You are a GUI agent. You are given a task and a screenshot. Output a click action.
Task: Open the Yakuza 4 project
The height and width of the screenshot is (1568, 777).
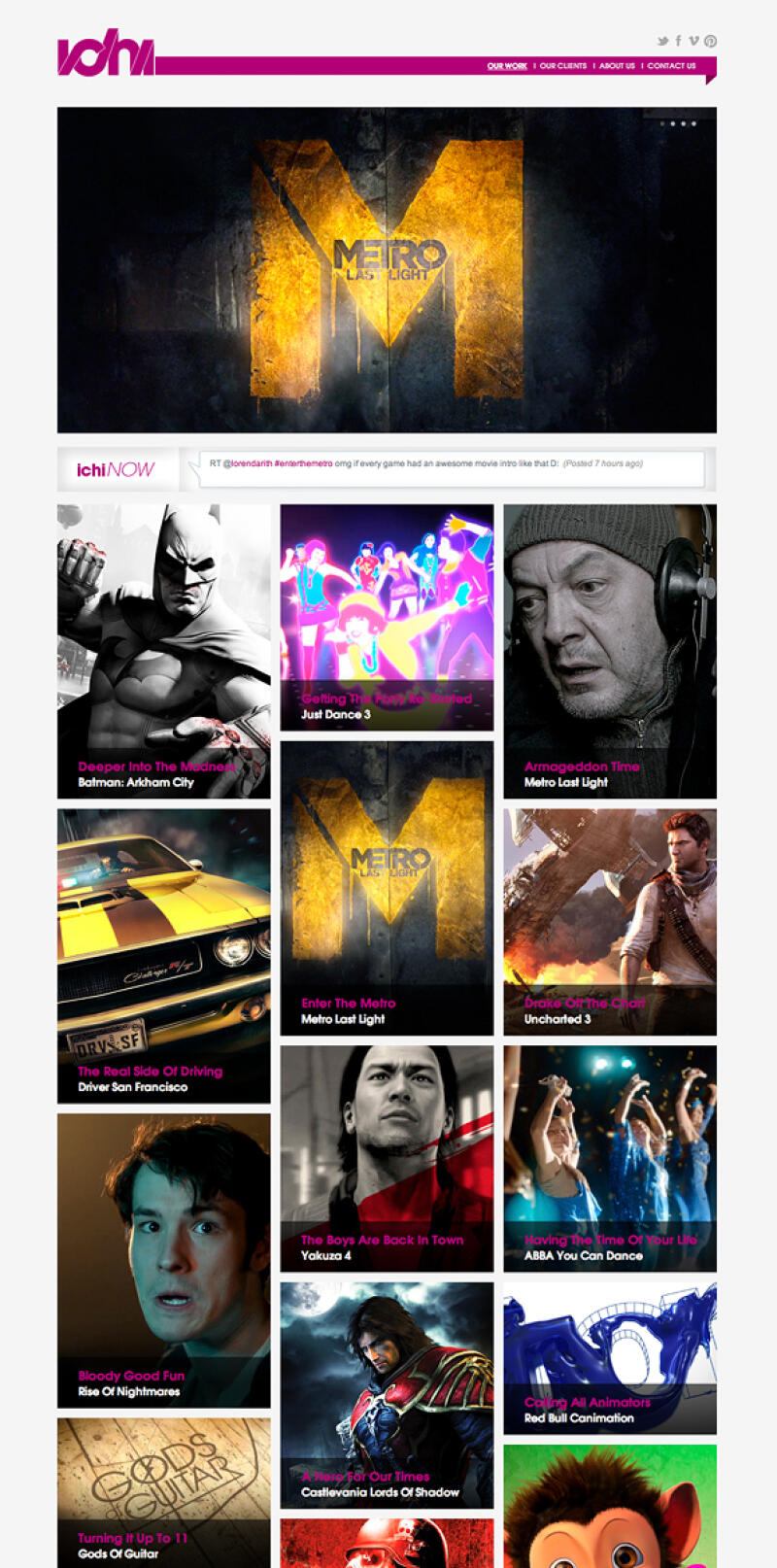[x=387, y=1158]
